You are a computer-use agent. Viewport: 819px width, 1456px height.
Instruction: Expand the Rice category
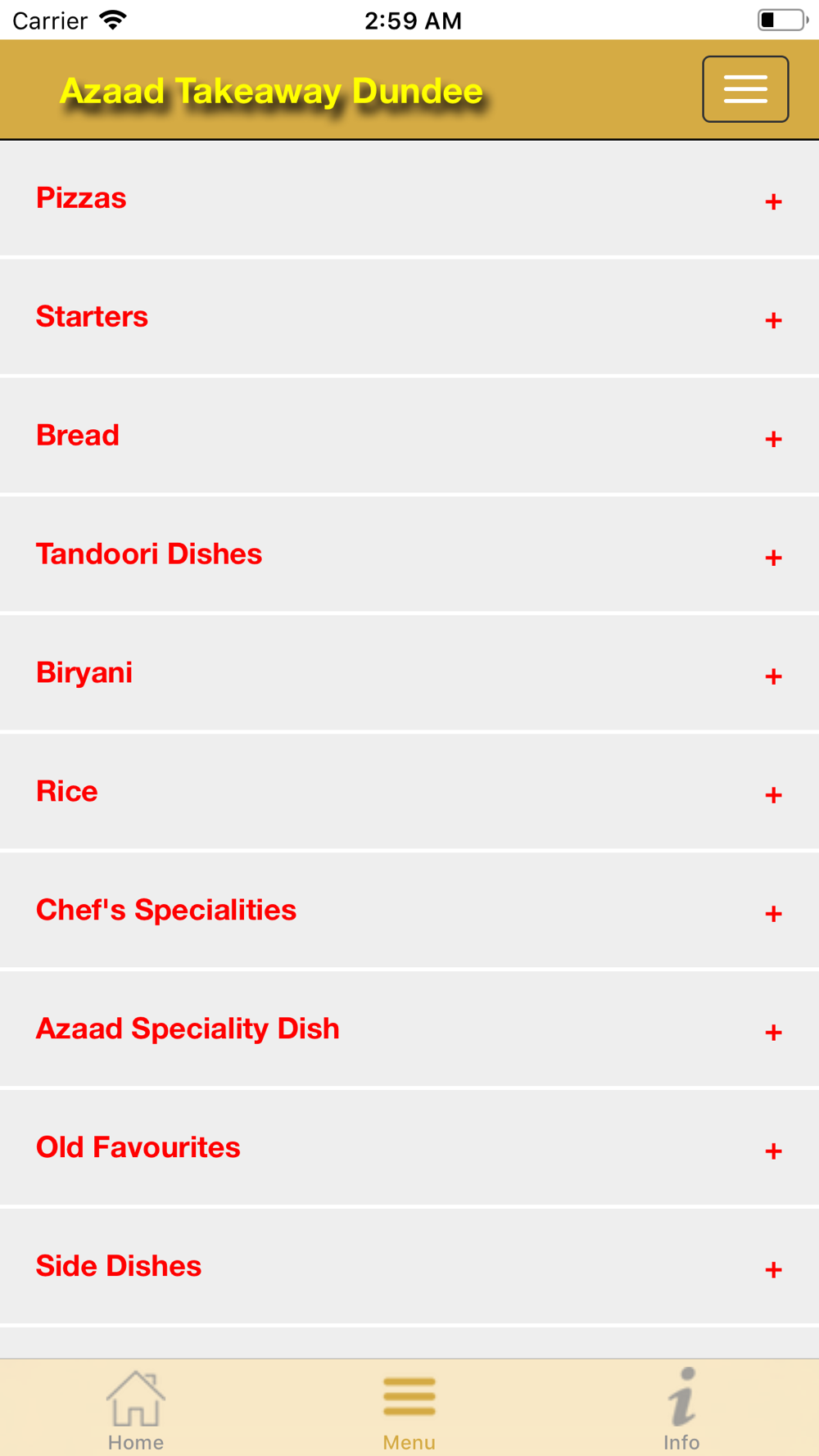point(409,793)
